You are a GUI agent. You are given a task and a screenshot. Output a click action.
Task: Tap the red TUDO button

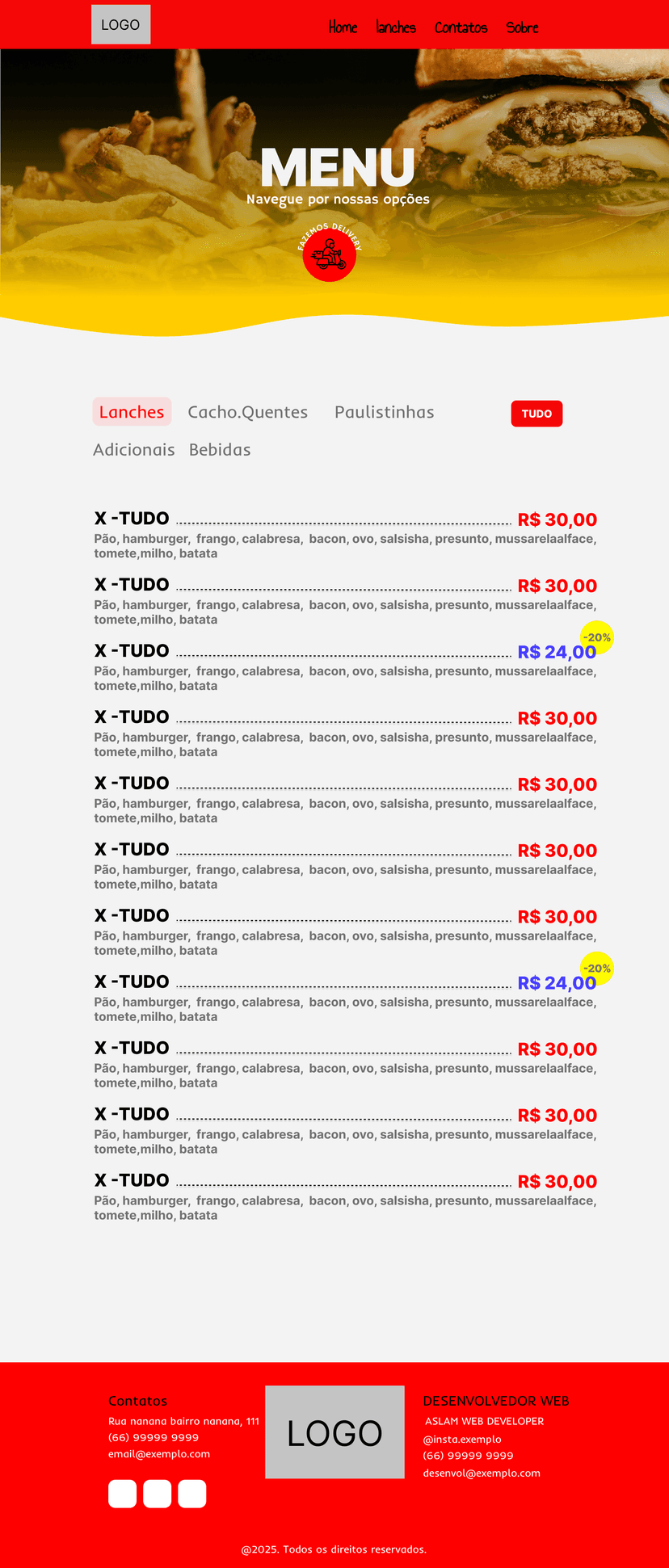(x=536, y=414)
